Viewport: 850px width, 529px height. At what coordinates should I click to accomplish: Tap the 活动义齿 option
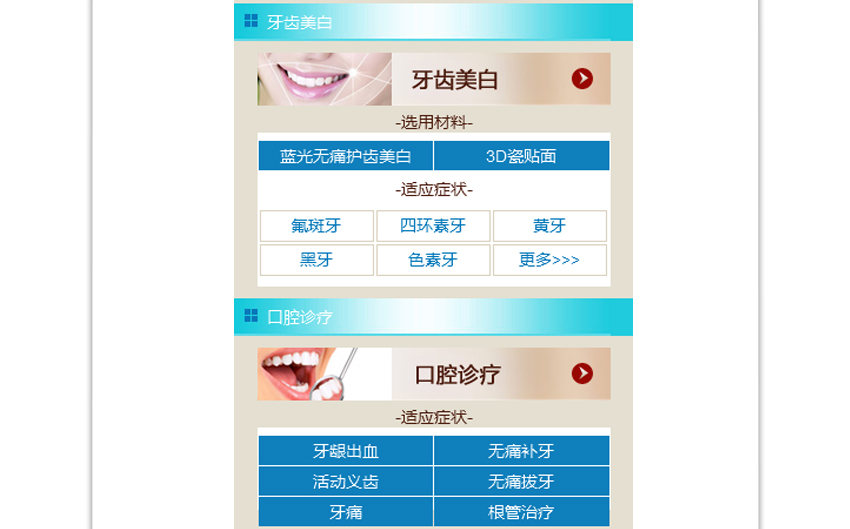coord(345,481)
